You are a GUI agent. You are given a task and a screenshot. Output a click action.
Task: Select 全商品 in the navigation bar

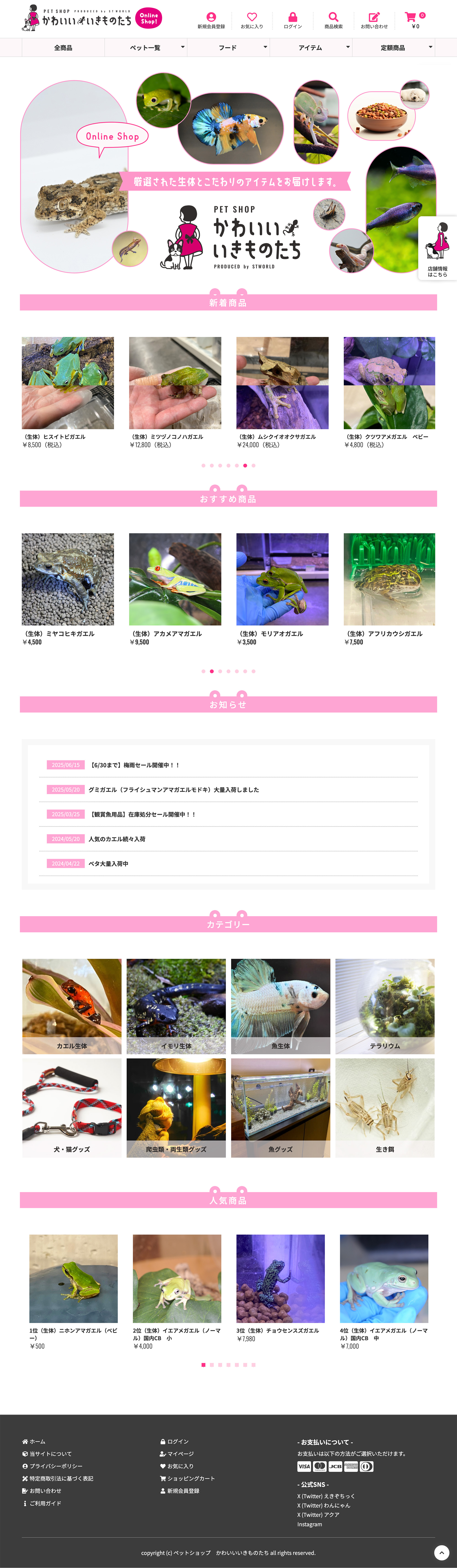pos(63,48)
